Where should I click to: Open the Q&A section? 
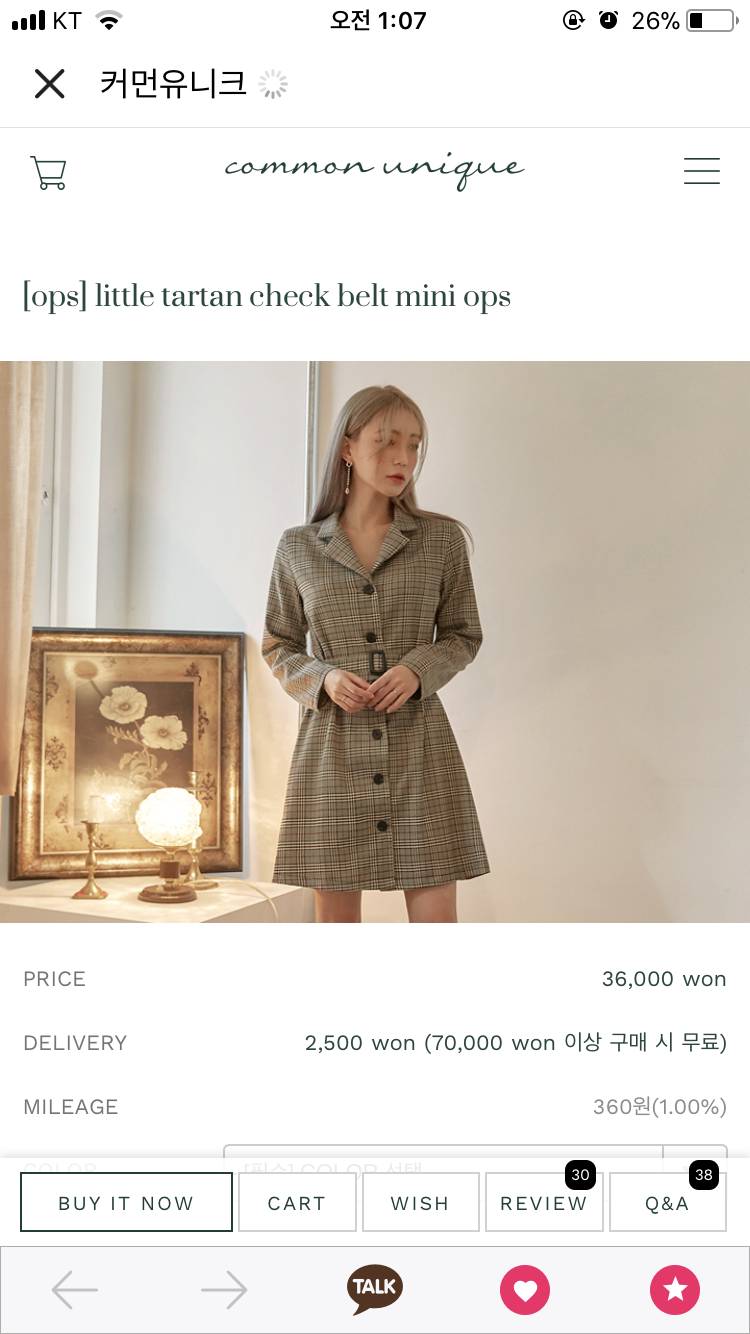667,1202
